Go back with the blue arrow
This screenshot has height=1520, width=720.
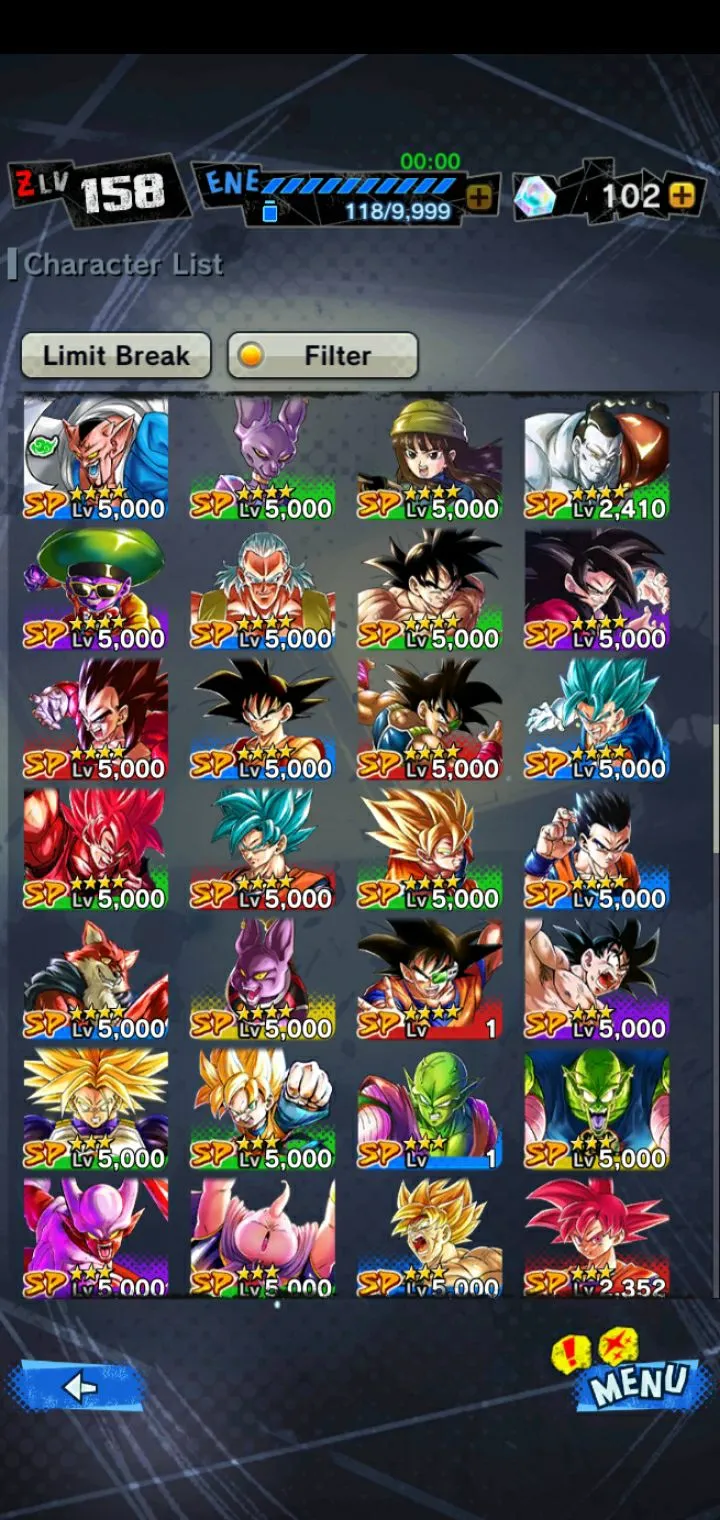click(77, 1386)
